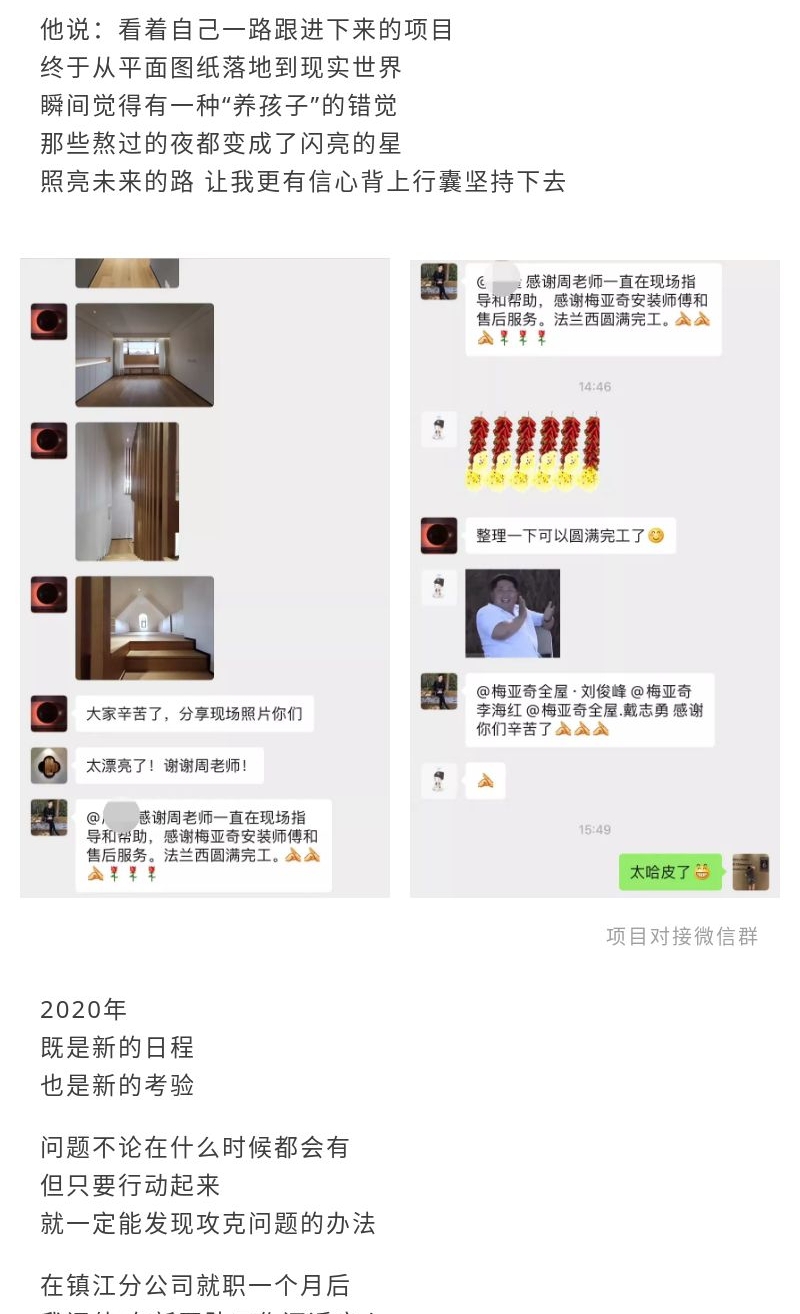Open the right chat screenshot with firecracker stickers
This screenshot has height=1314, width=800.
point(594,577)
